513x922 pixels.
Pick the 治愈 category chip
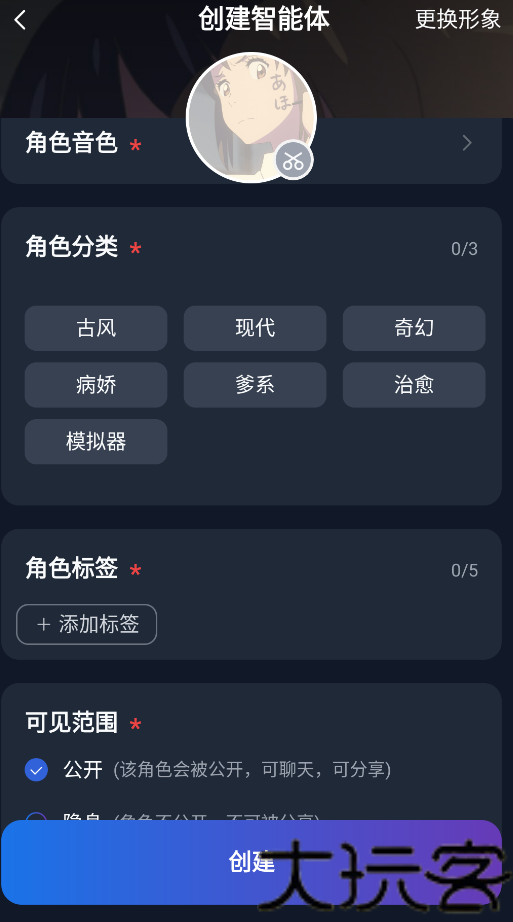pos(414,385)
